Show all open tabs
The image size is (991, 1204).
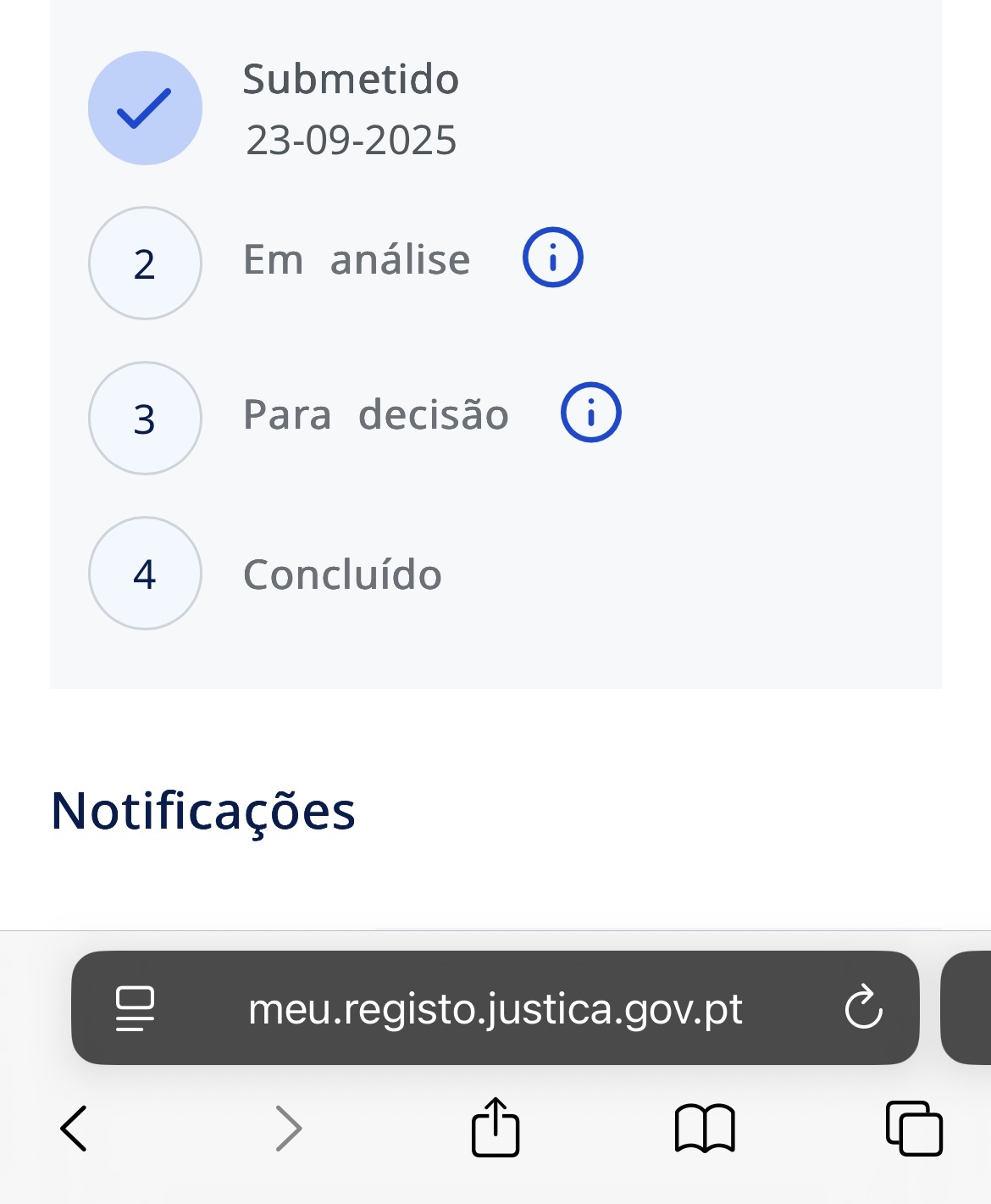tap(913, 1128)
